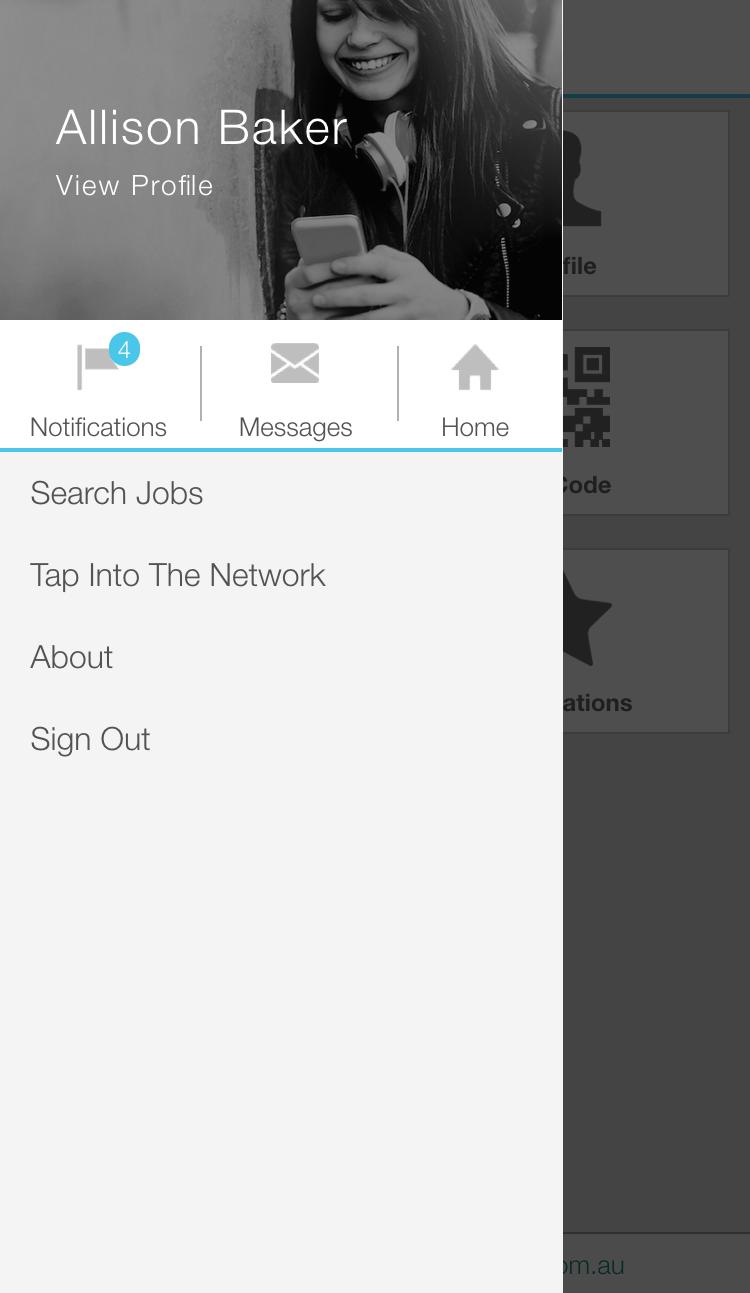Image resolution: width=750 pixels, height=1293 pixels.
Task: Sign Out of the account
Action: (x=90, y=739)
